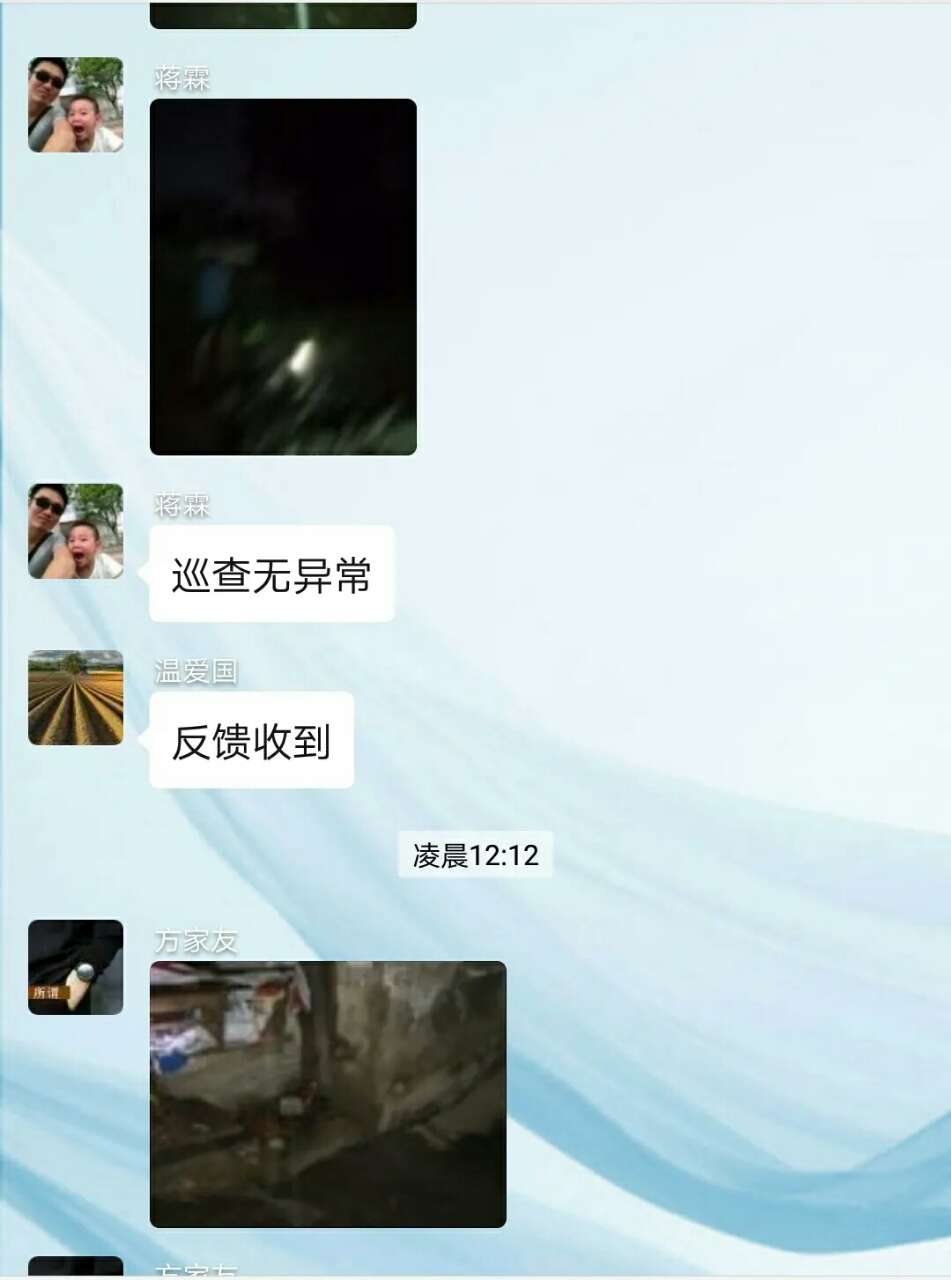Open 蒋霖's avatar beside the 巡查无异常 message
The image size is (951, 1280).
(76, 531)
